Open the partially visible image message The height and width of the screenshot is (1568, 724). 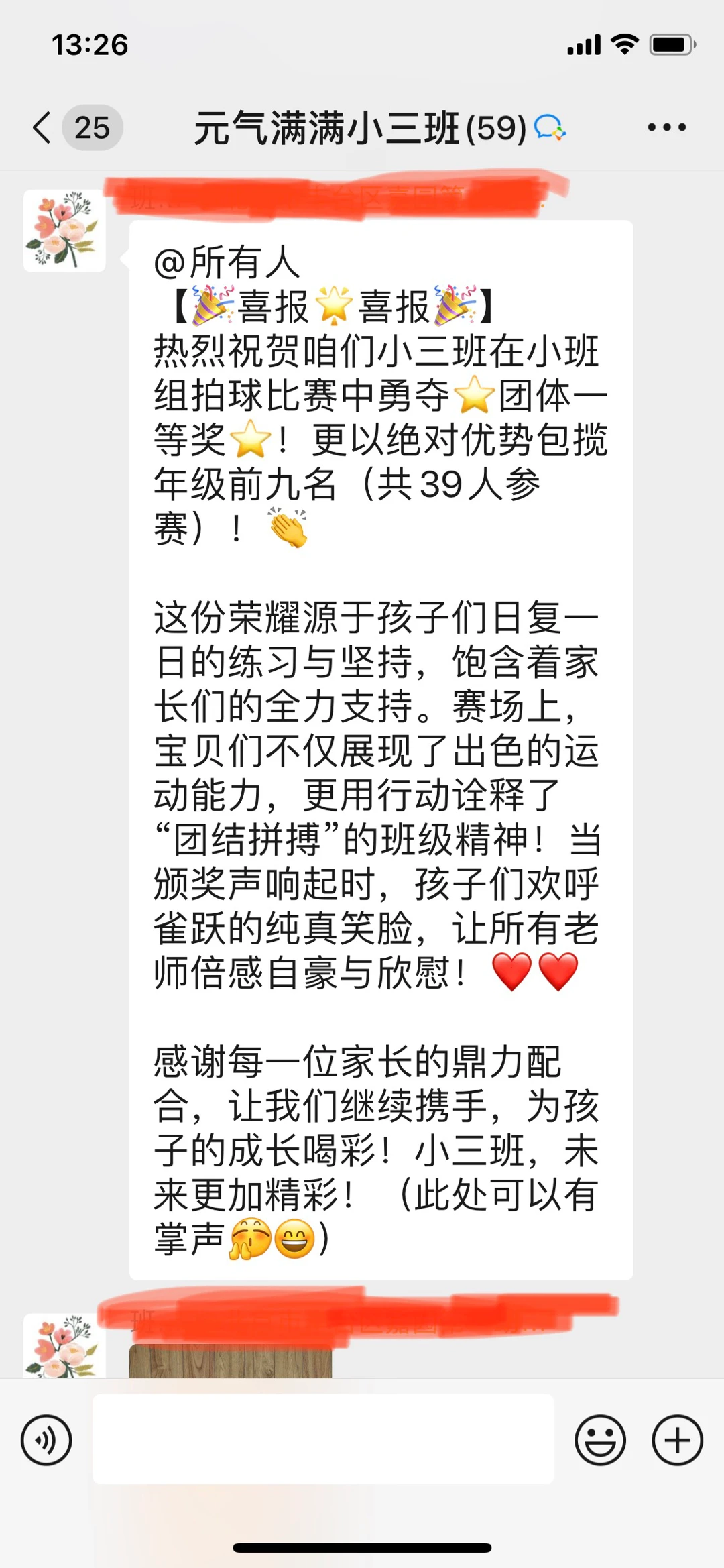(230, 1360)
